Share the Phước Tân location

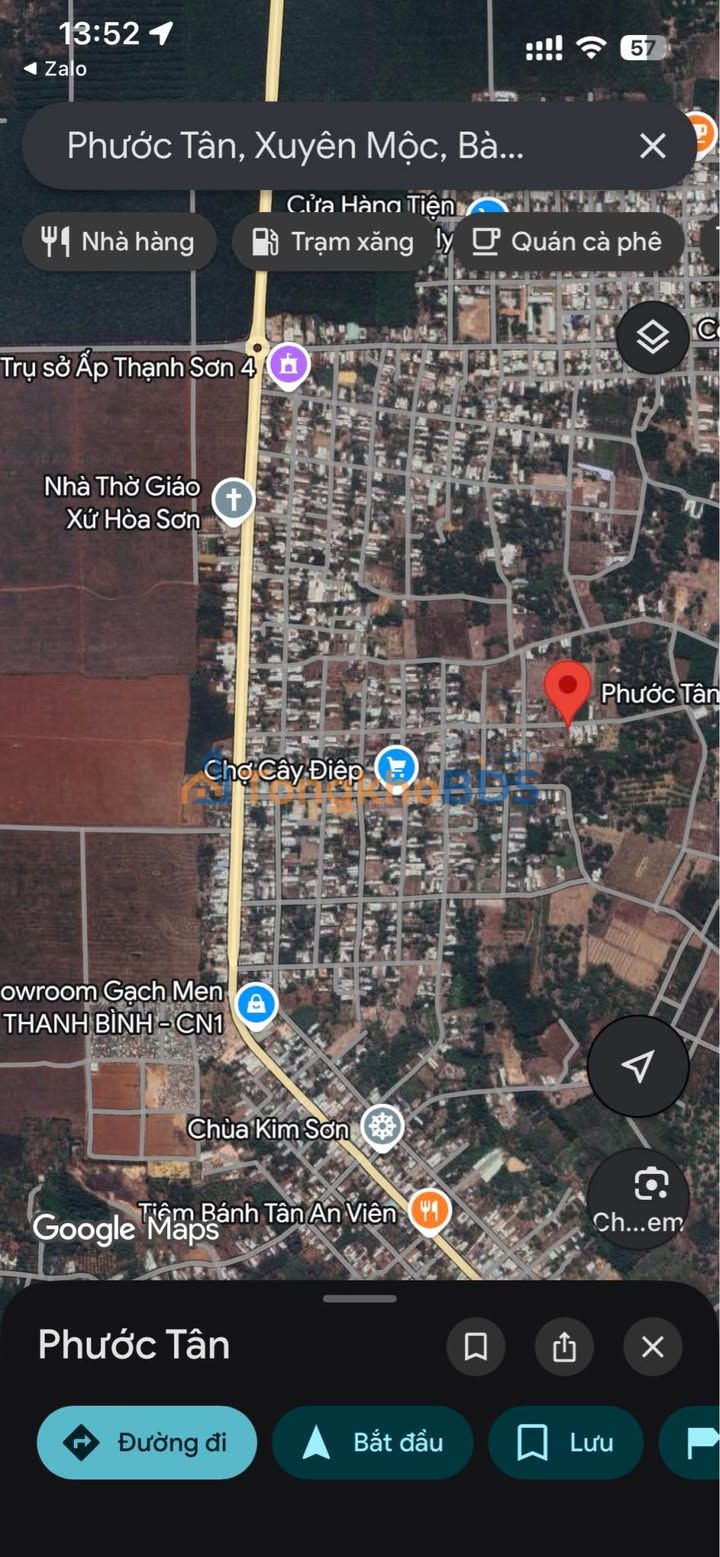[564, 1347]
